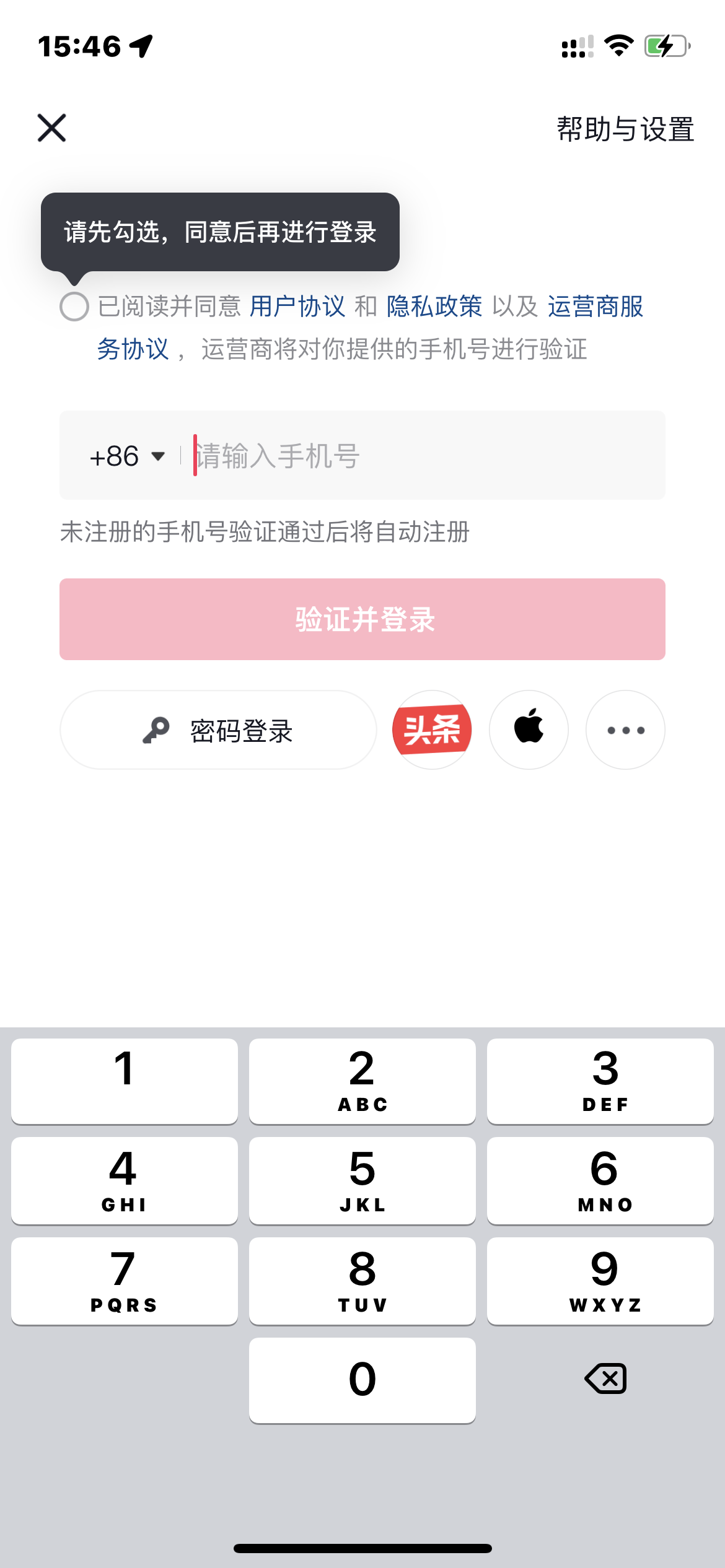Tap the backspace key on the keypad
The image size is (725, 1568).
tap(604, 1378)
